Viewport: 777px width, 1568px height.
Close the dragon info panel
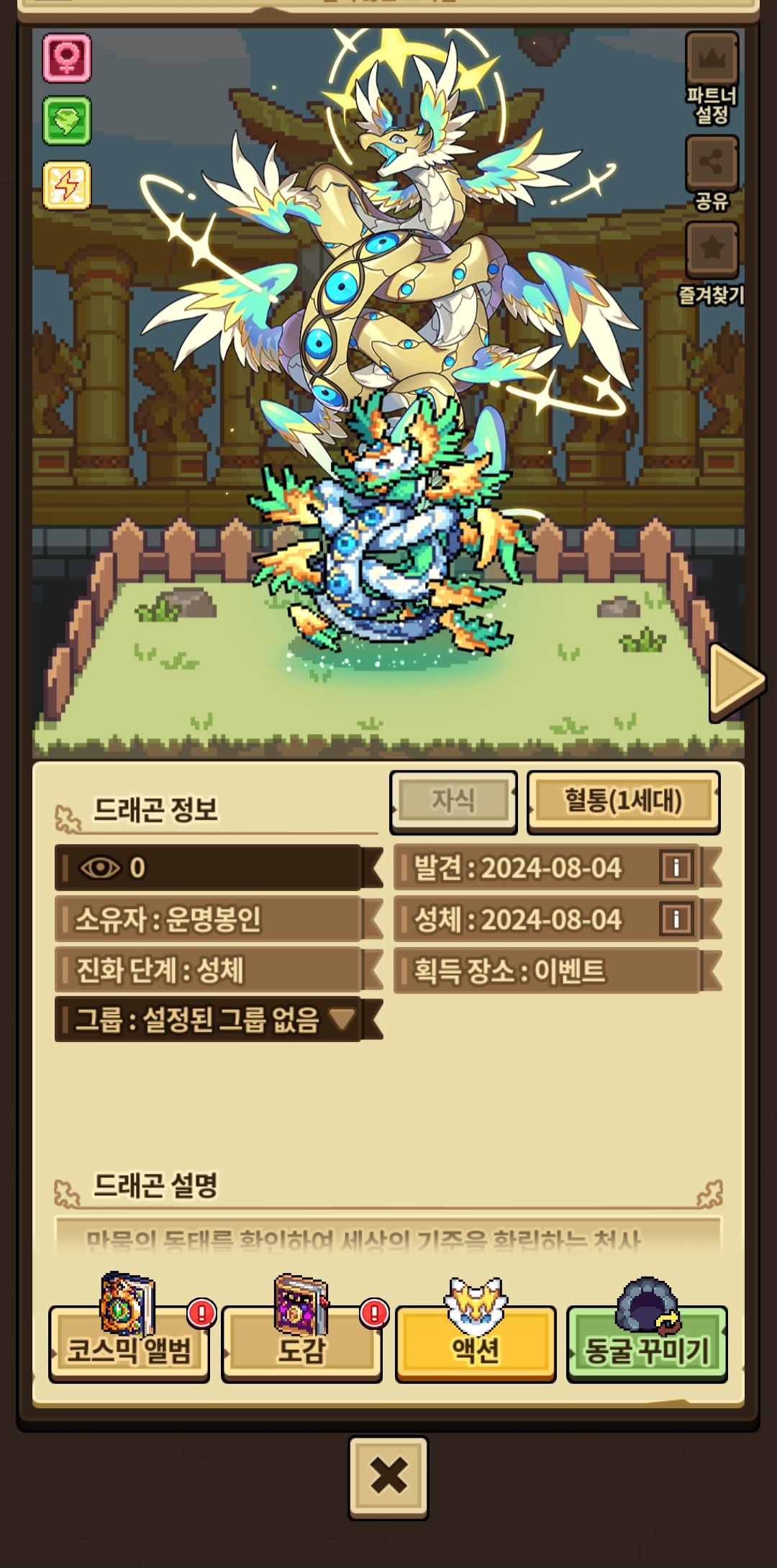click(388, 1477)
